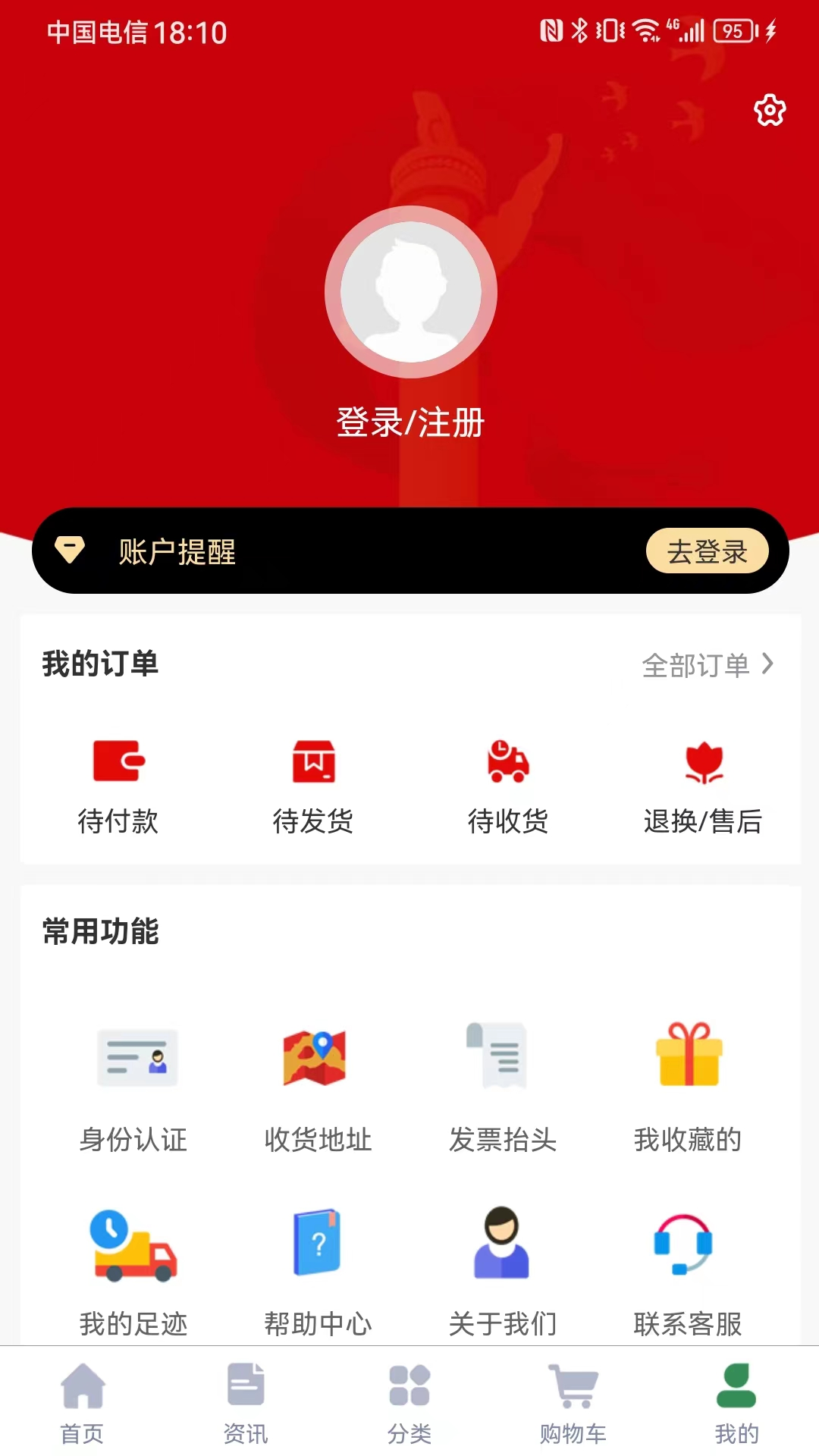Tap the 去登录 login button

tap(707, 551)
